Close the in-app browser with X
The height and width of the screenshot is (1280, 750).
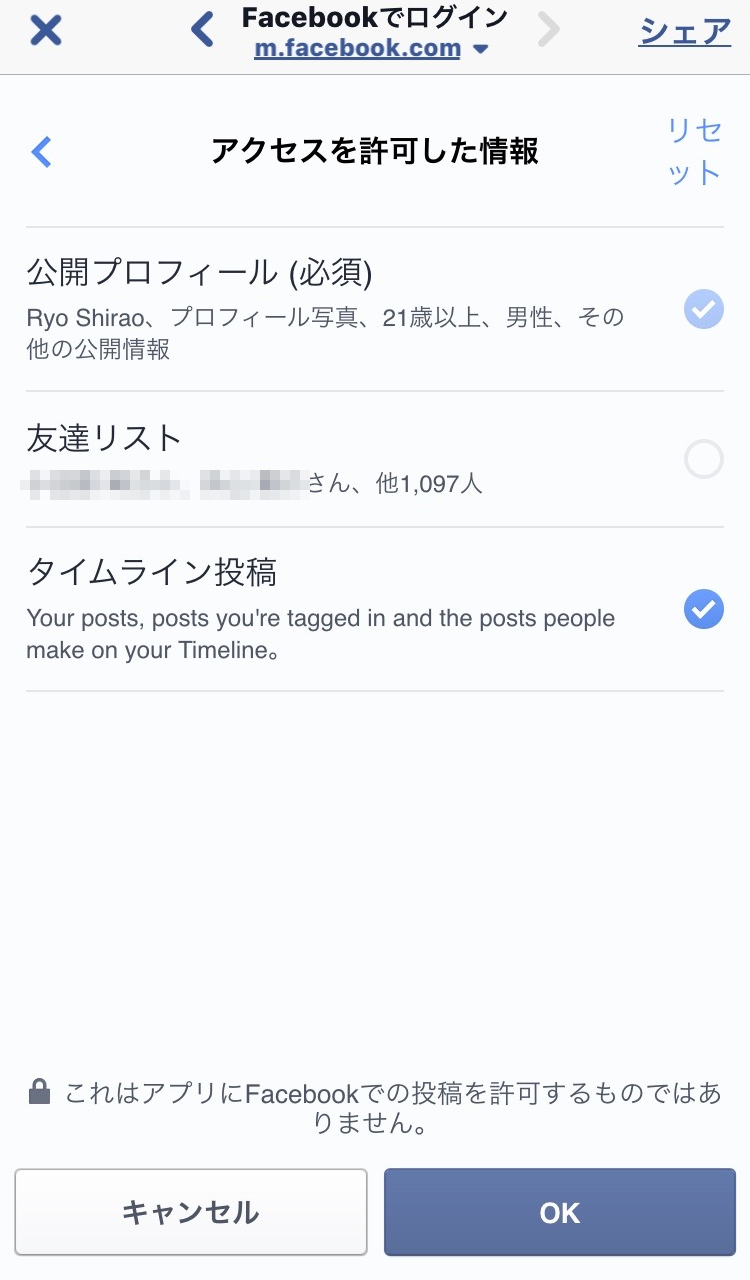[x=46, y=31]
